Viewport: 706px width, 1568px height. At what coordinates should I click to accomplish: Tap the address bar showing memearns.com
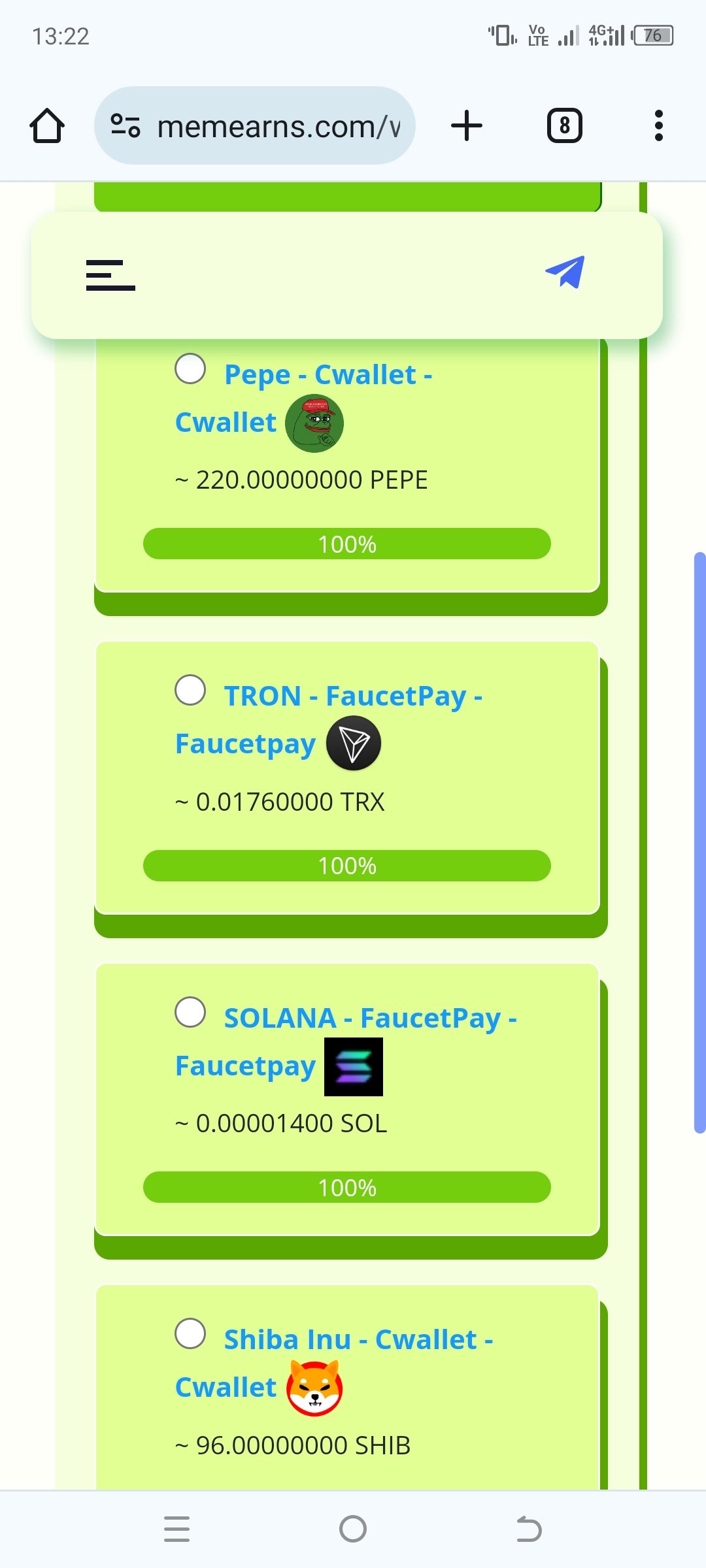275,125
